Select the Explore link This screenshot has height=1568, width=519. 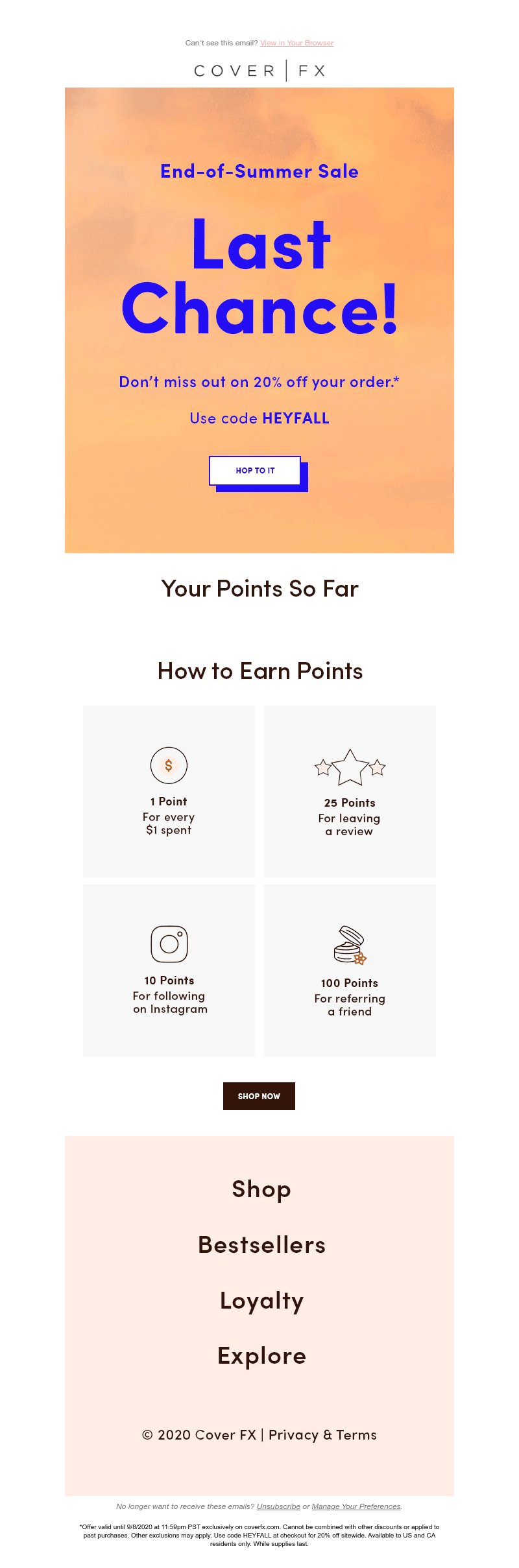click(261, 1356)
